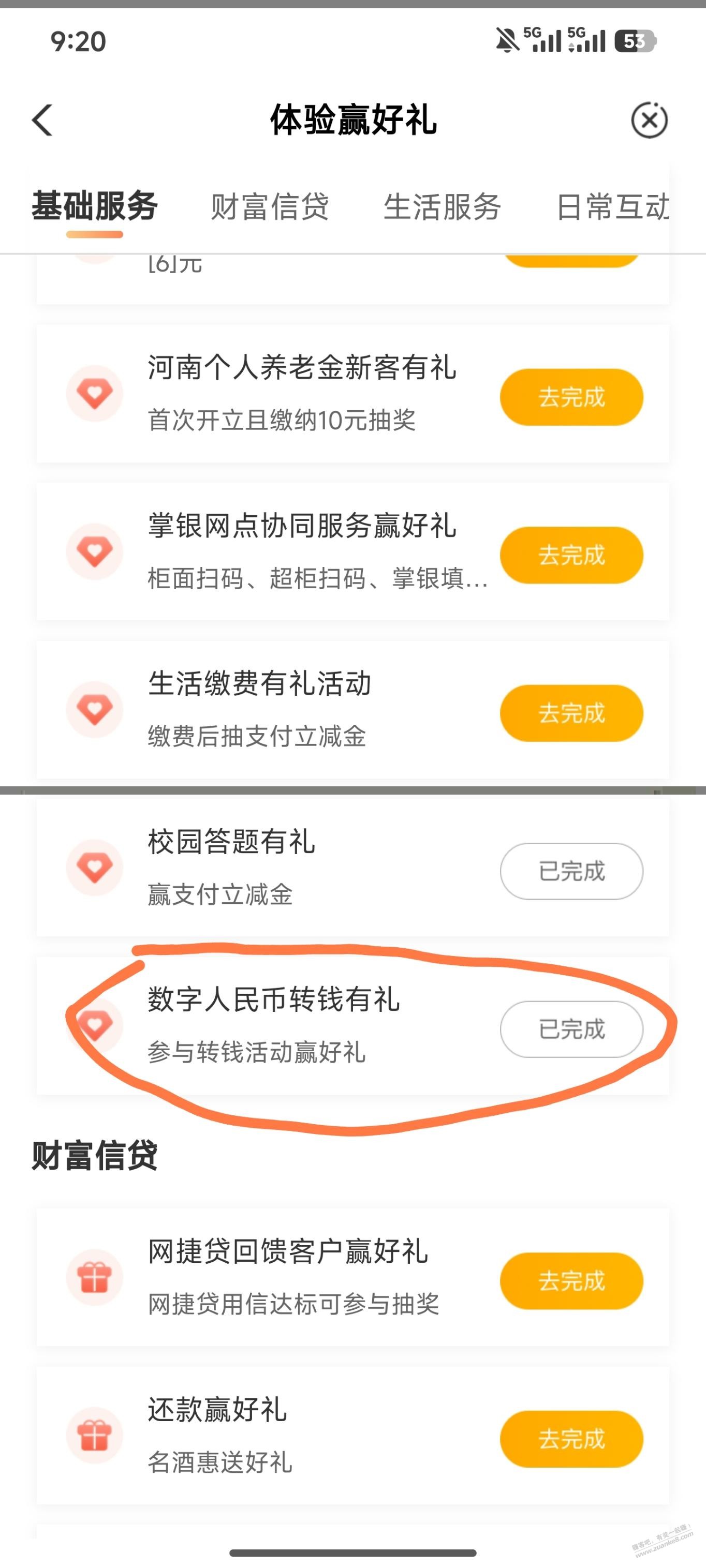Screen dimensions: 706x1568
Task: Open the 日常互动 tab
Action: tap(612, 207)
